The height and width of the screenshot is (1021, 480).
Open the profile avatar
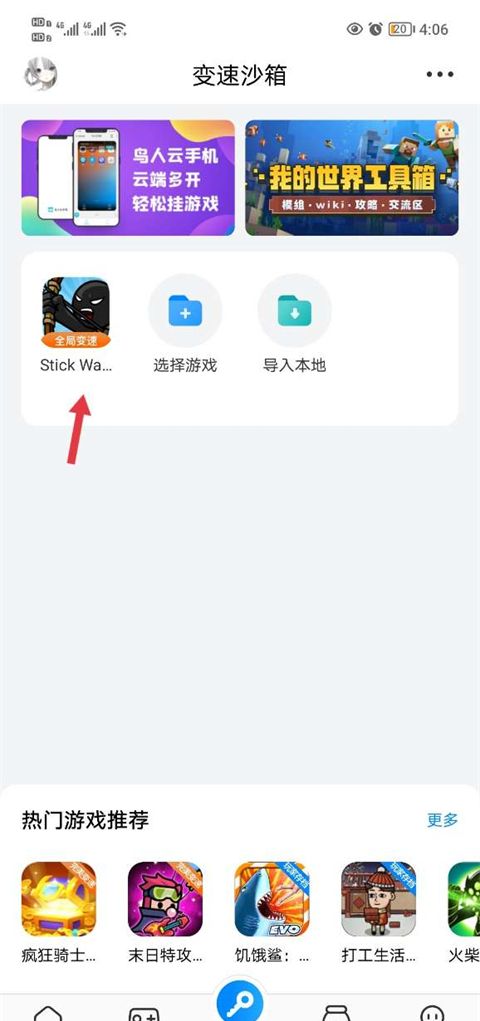(x=41, y=74)
